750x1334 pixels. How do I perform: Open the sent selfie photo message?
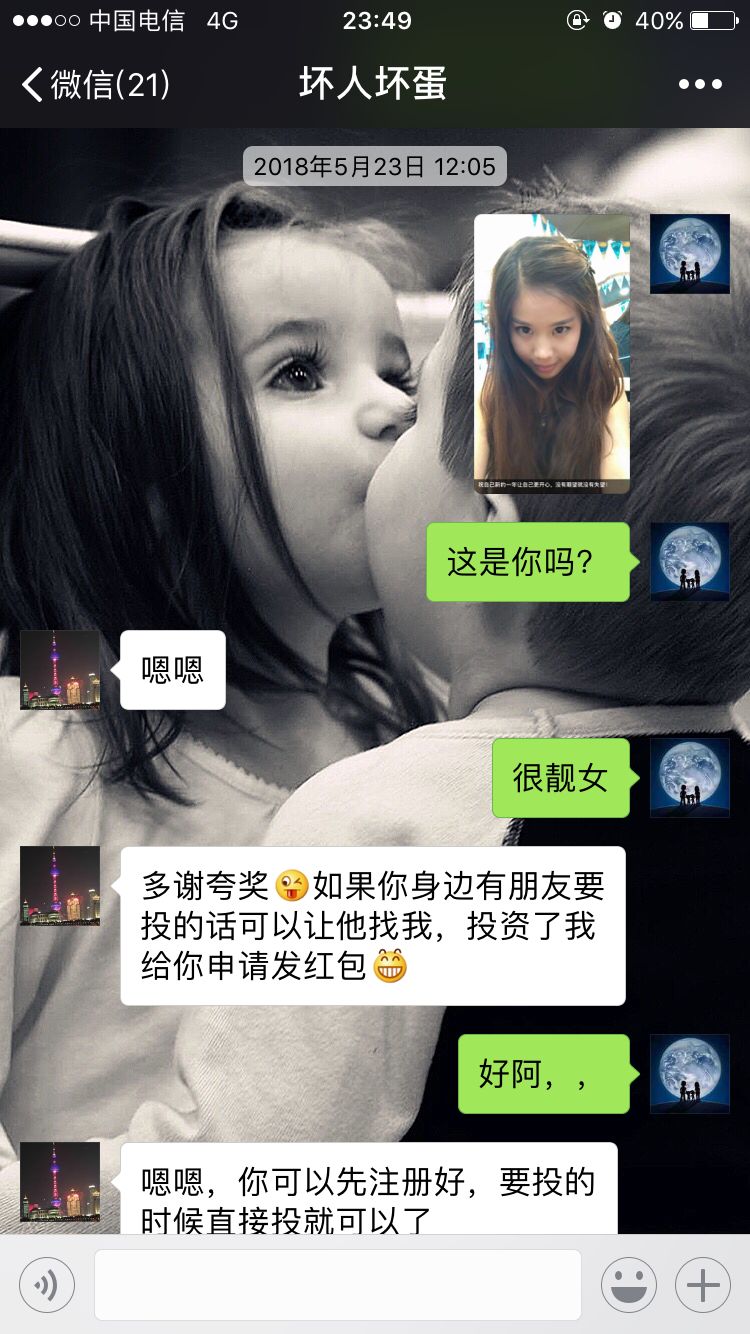coord(551,353)
